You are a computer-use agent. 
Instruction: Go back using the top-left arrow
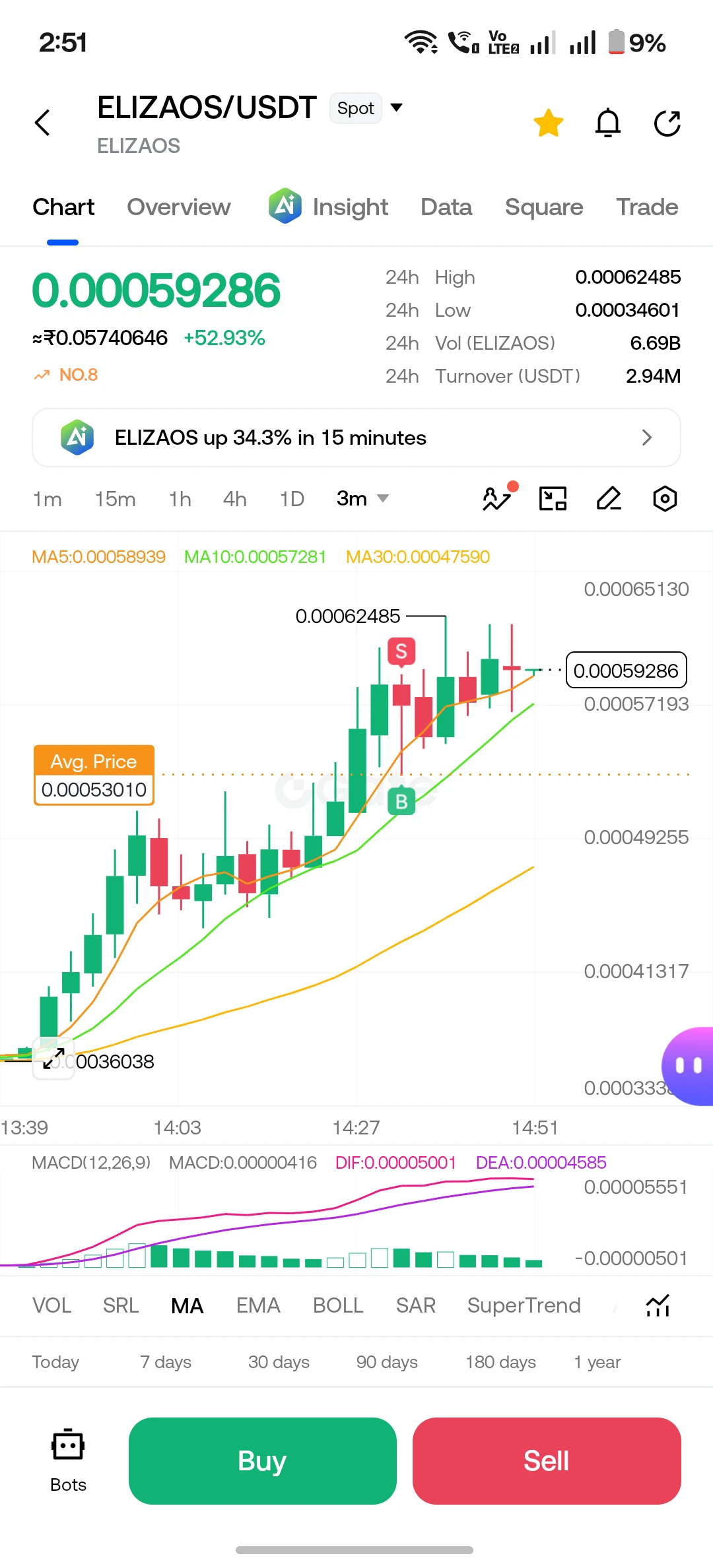point(42,123)
